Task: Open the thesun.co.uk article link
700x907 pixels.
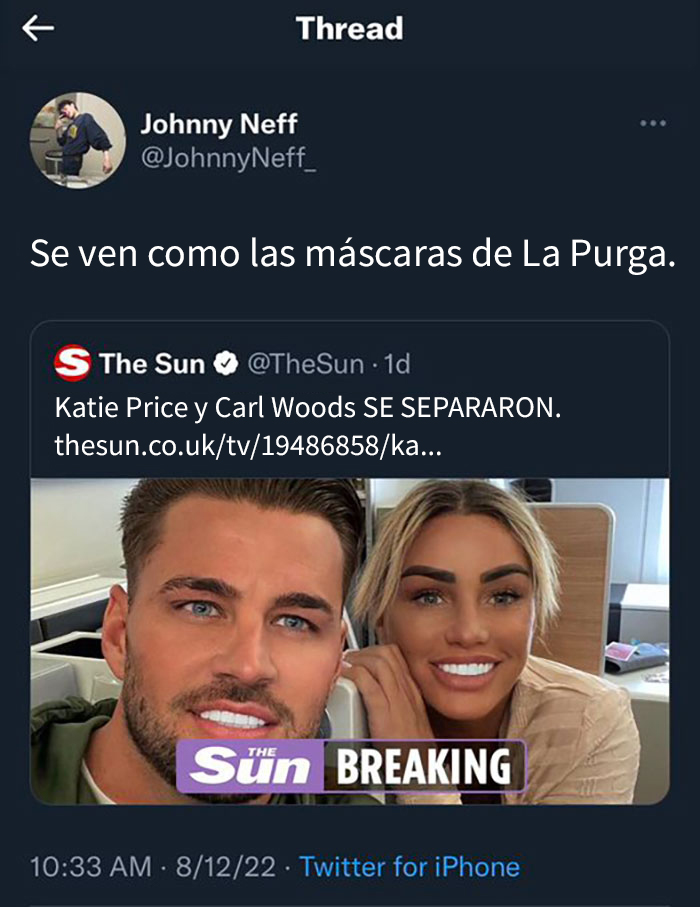Action: pos(248,446)
